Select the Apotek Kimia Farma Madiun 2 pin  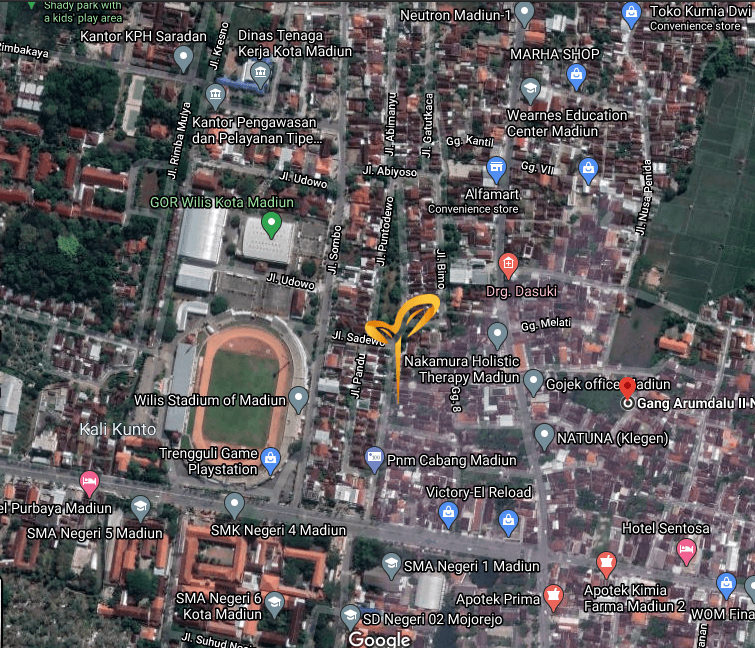pyautogui.click(x=605, y=562)
